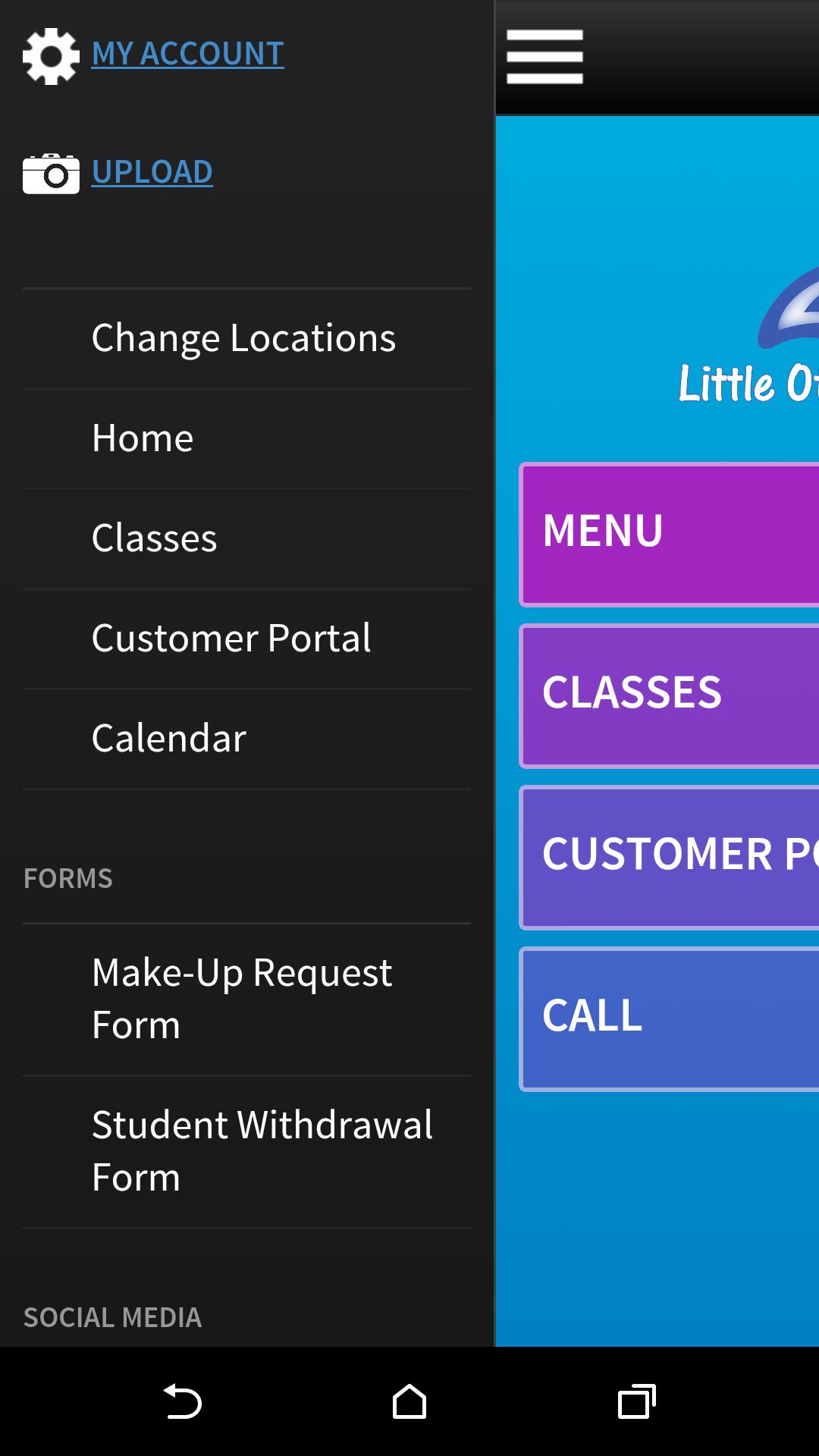Image resolution: width=819 pixels, height=1456 pixels.
Task: Open Student Withdrawal Form
Action: [x=262, y=1151]
